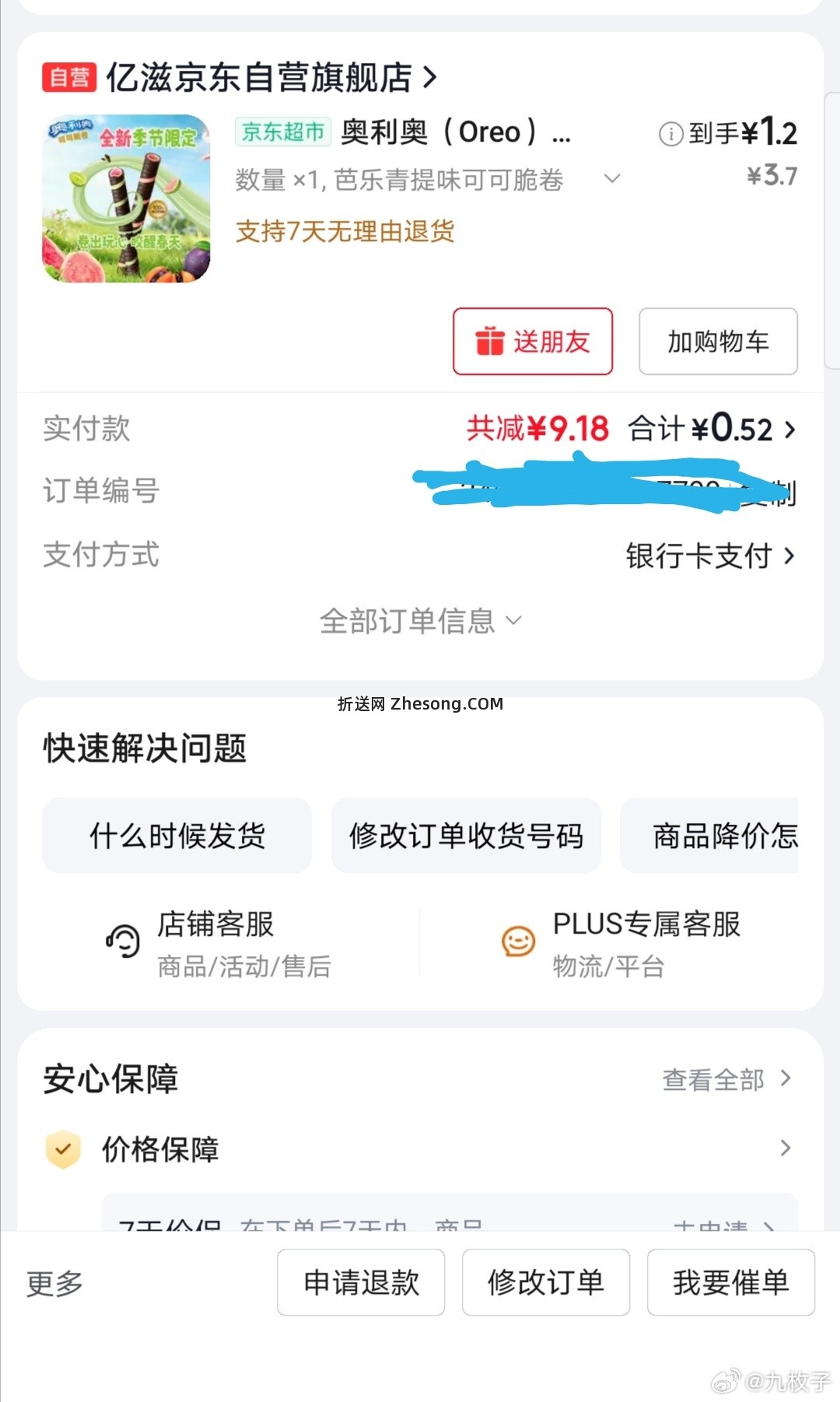Tap 我要催单 button
Viewport: 840px width, 1402px height.
(730, 1282)
